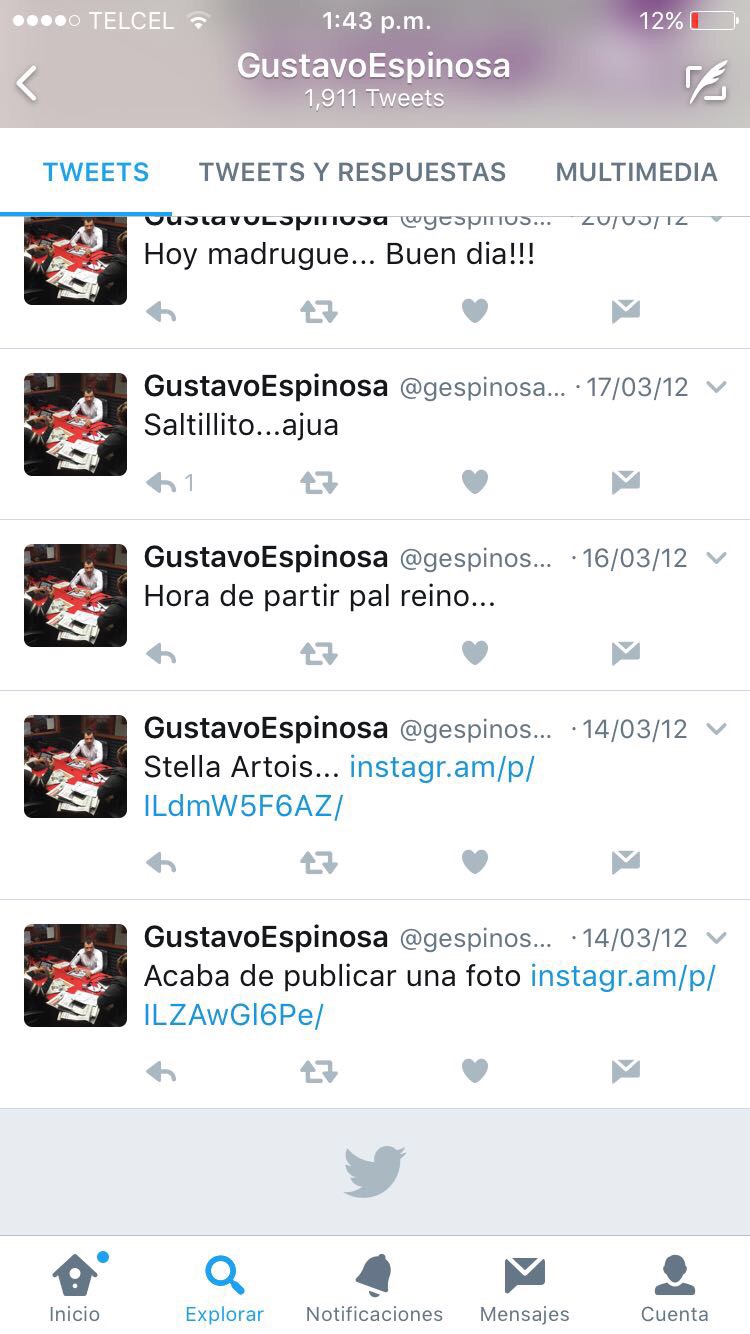Switch to the Multimedia tab
This screenshot has height=1334, width=750.
pyautogui.click(x=636, y=172)
